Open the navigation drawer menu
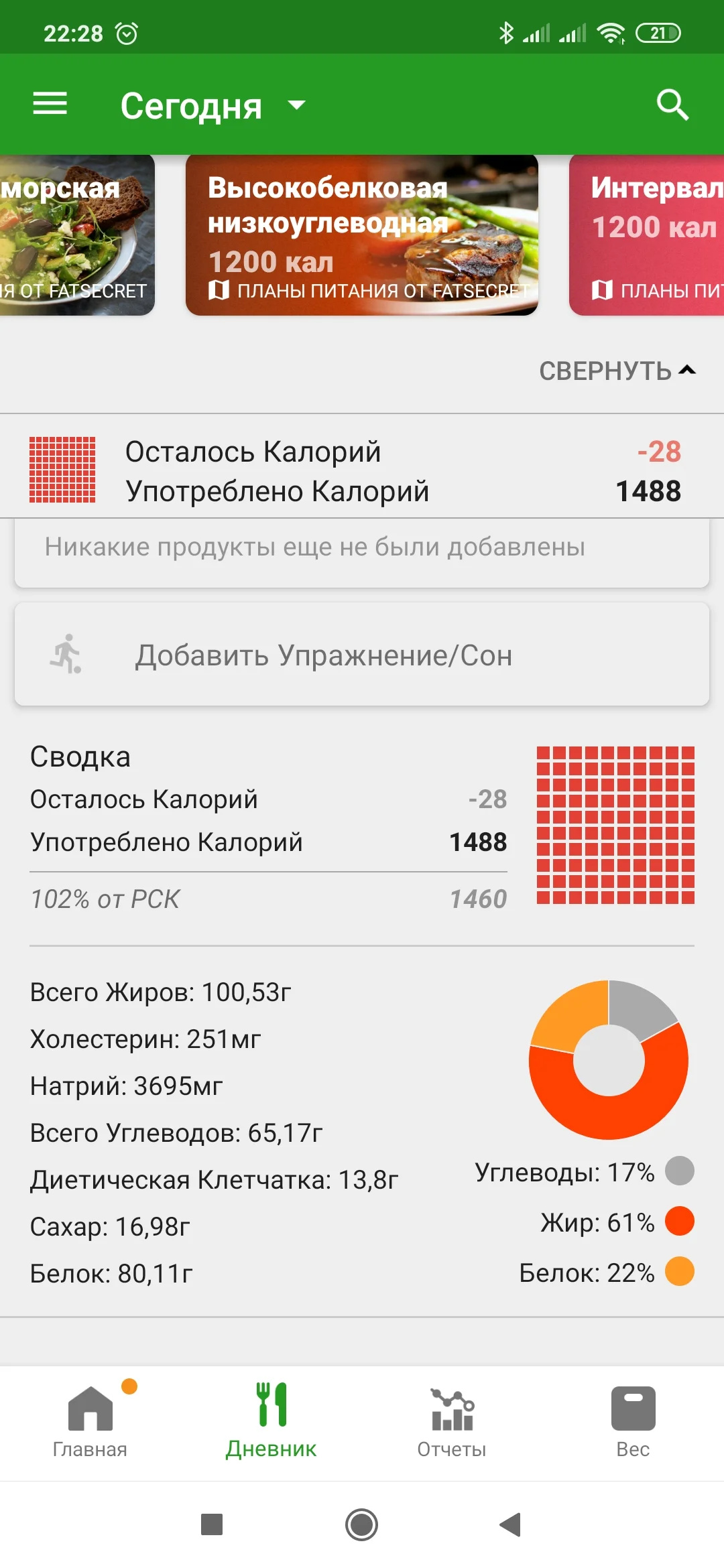 pyautogui.click(x=49, y=104)
